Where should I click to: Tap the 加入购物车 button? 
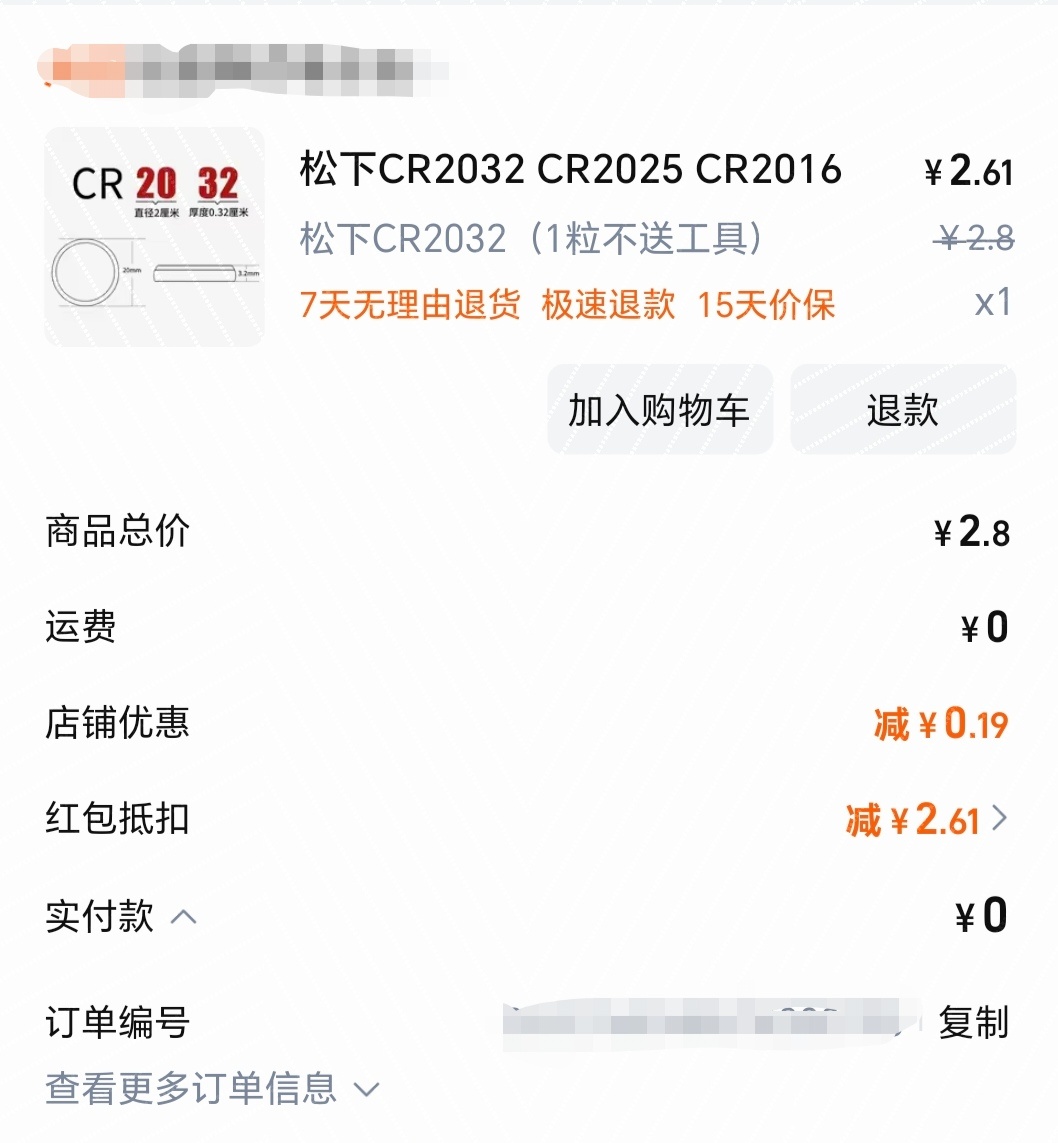(659, 410)
